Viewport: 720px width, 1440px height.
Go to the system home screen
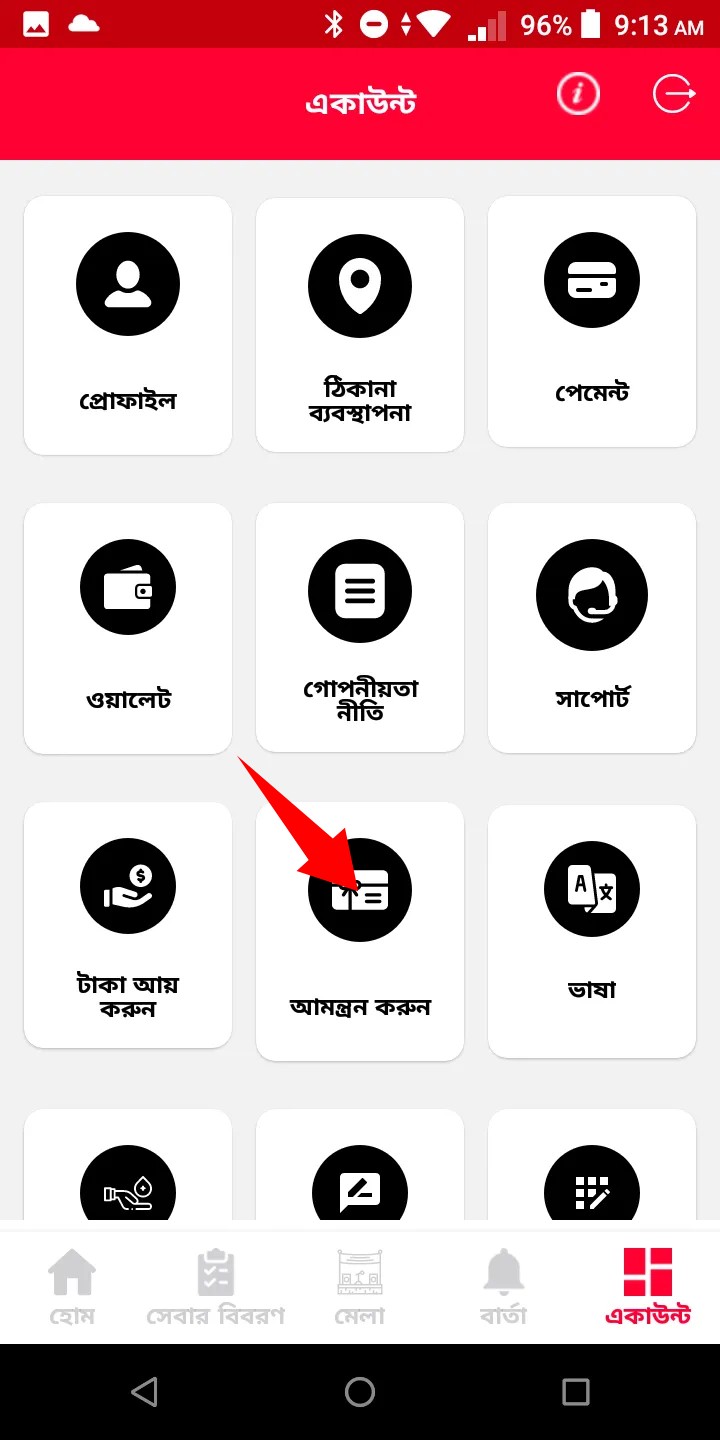360,1392
